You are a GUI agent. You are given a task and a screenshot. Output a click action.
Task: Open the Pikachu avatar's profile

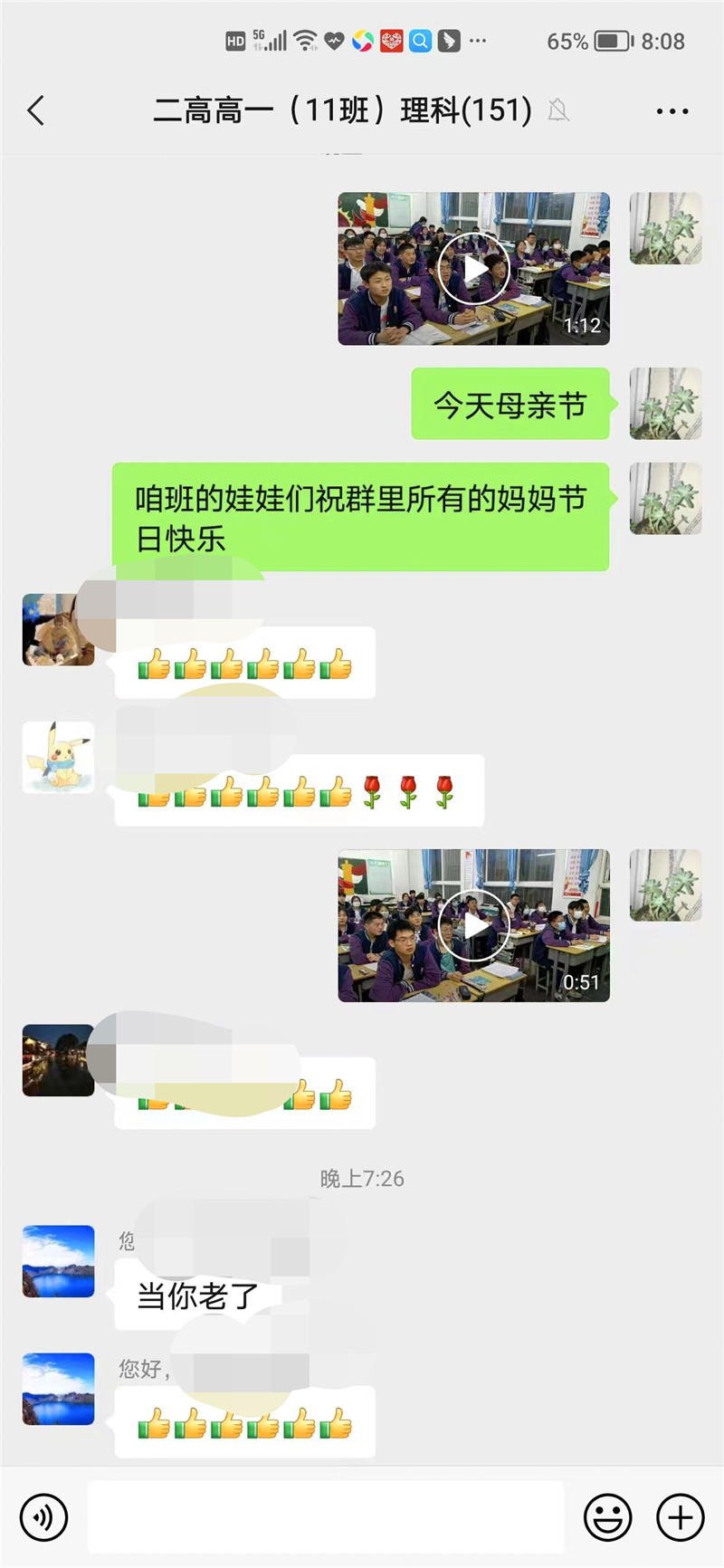click(58, 758)
